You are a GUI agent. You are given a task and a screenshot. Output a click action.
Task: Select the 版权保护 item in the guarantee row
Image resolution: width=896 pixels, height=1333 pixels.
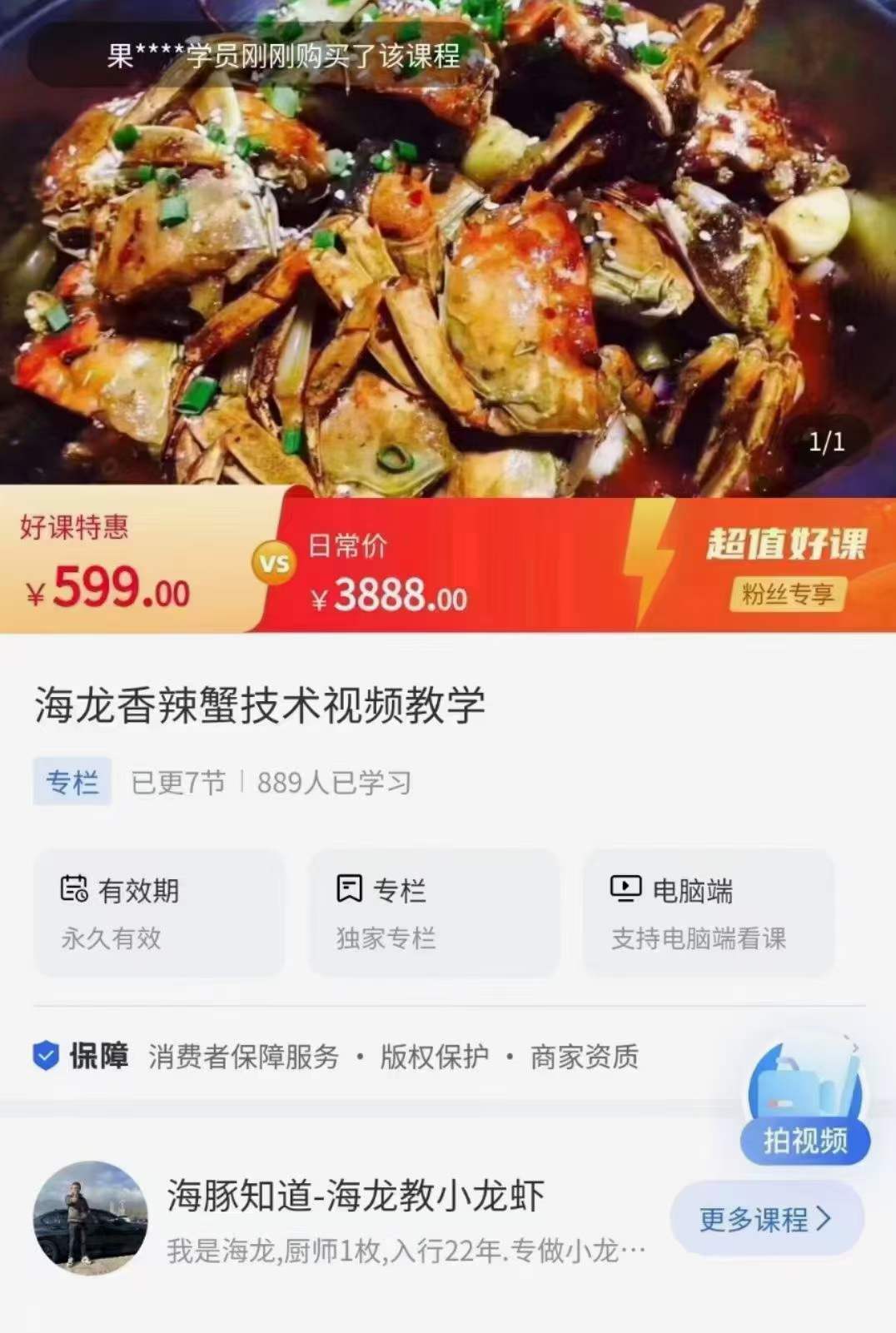click(x=433, y=1057)
